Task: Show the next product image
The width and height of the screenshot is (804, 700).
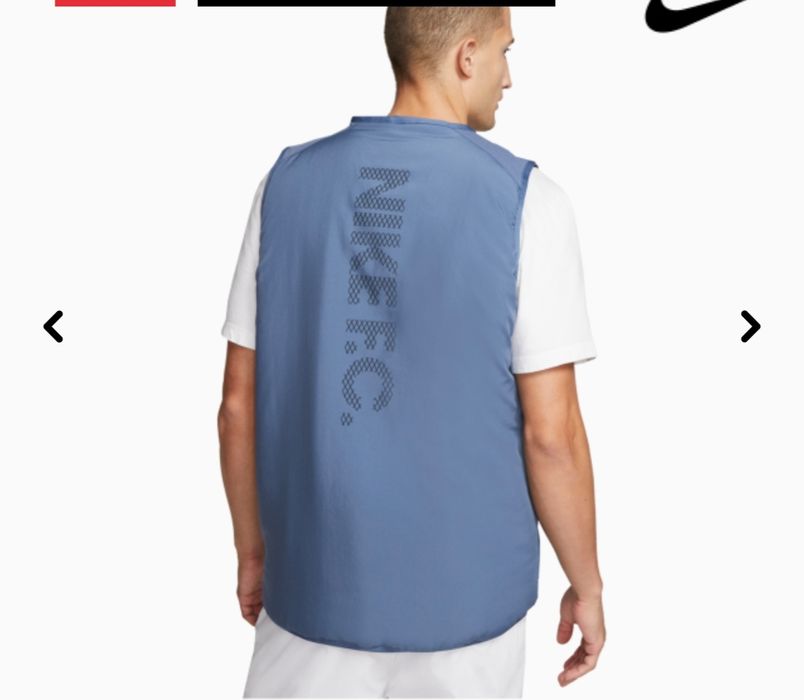Action: coord(750,326)
